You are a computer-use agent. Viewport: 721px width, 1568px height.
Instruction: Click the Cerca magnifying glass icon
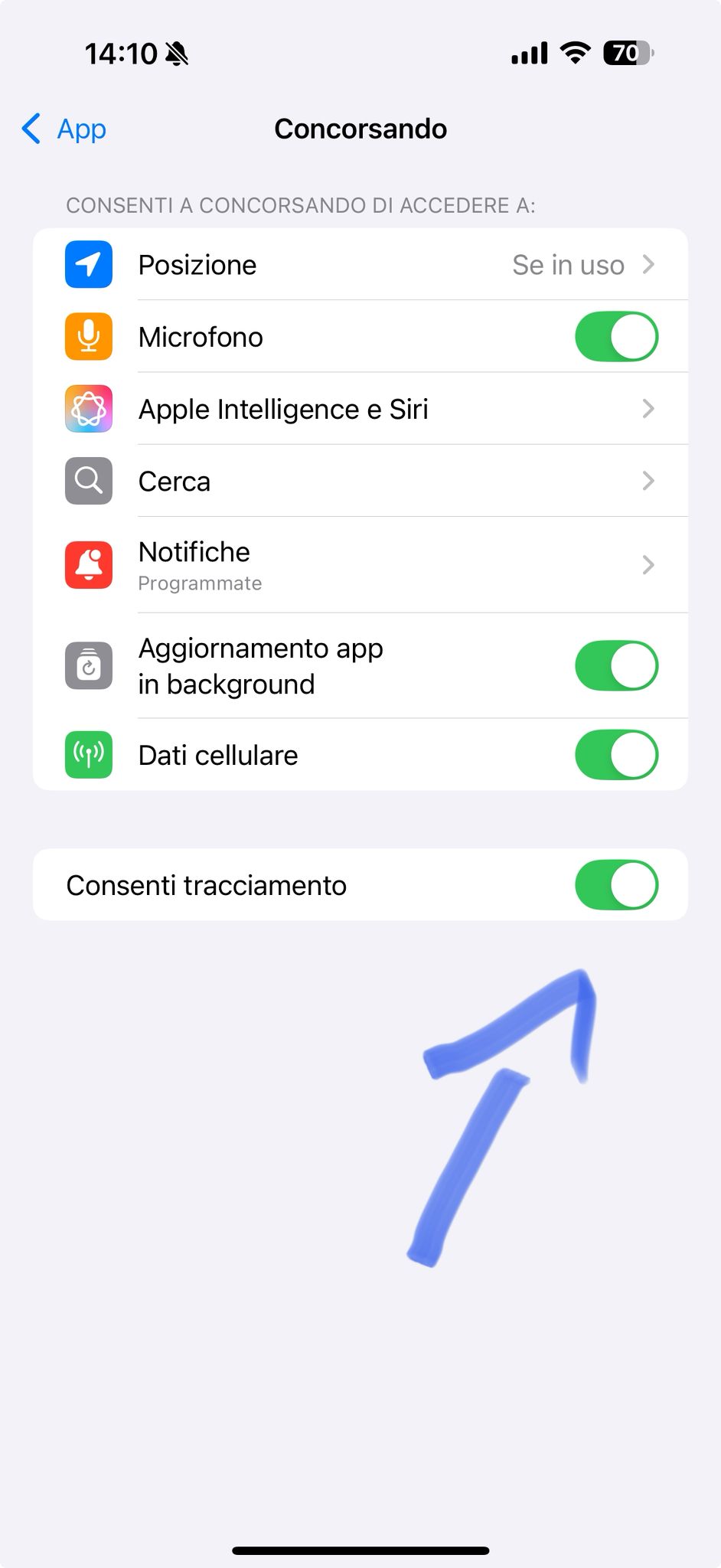tap(88, 480)
